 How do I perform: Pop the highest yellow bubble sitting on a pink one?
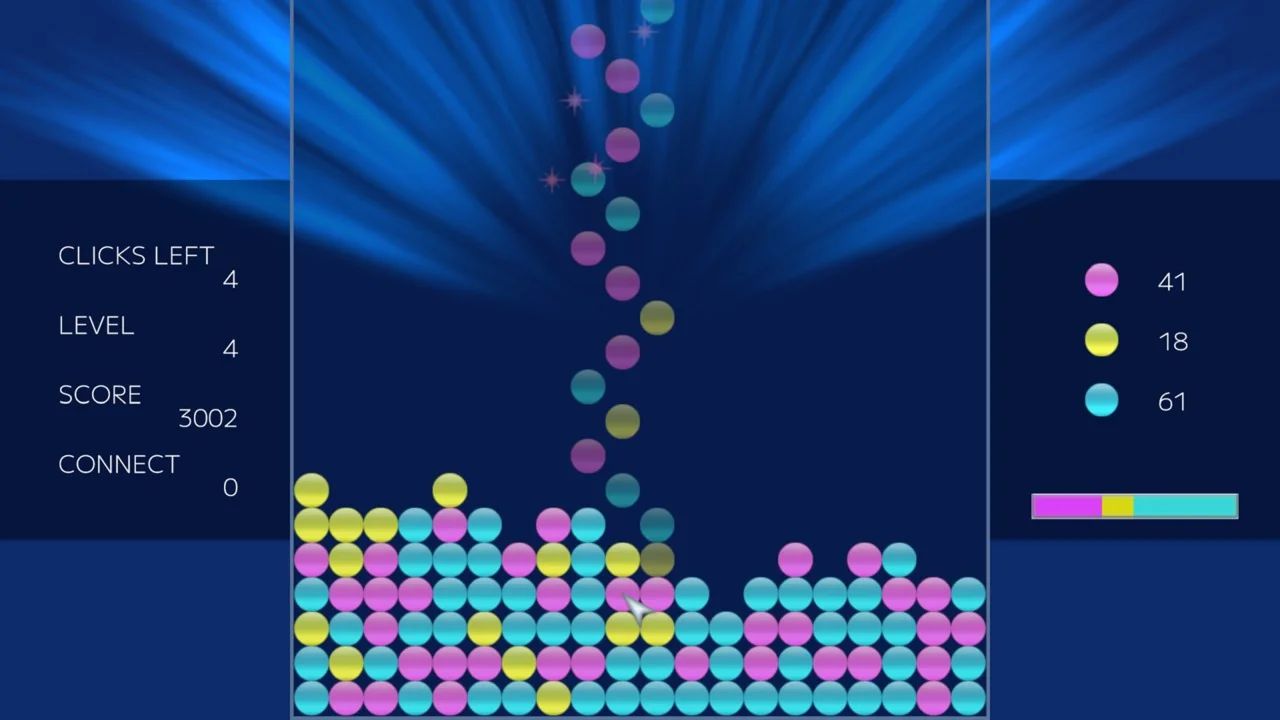click(449, 490)
